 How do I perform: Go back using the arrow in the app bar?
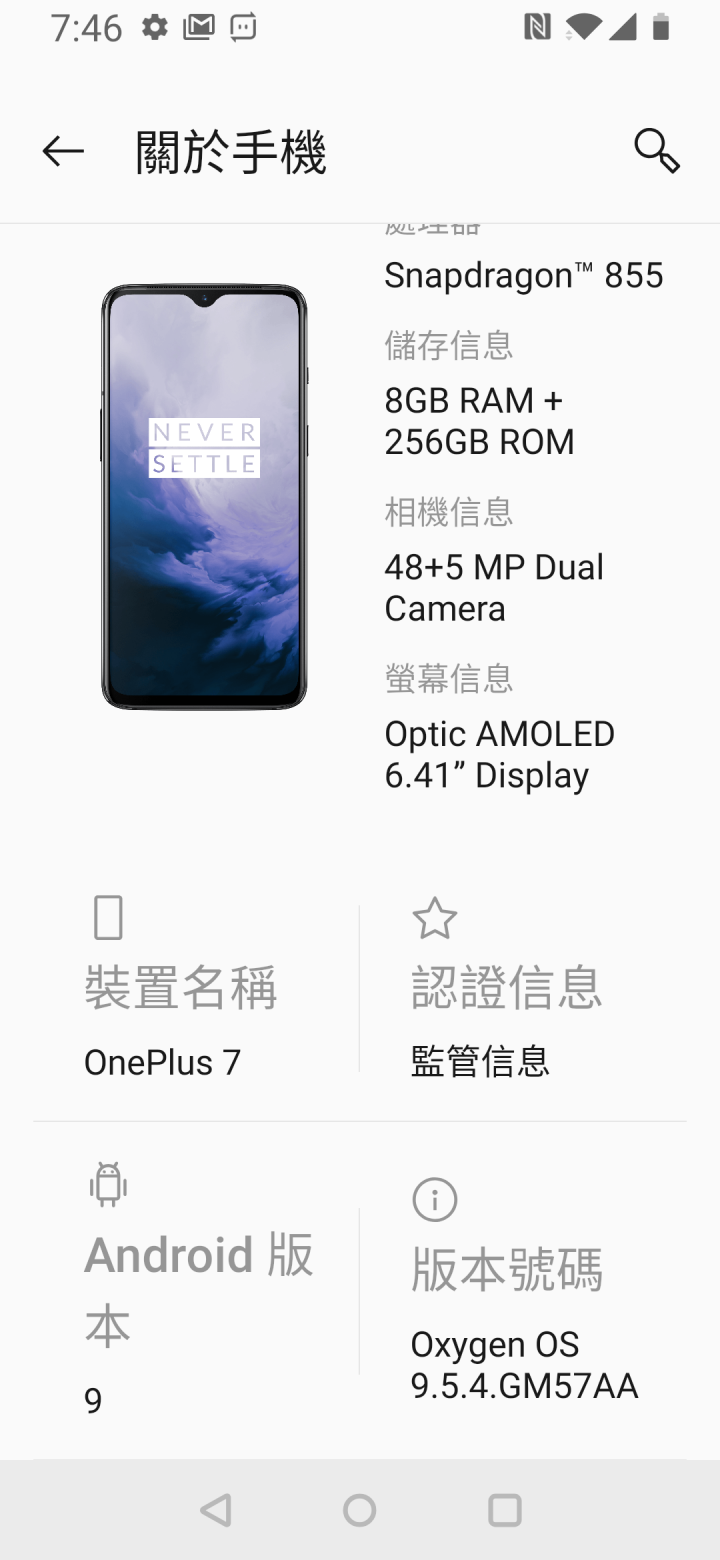(x=63, y=152)
